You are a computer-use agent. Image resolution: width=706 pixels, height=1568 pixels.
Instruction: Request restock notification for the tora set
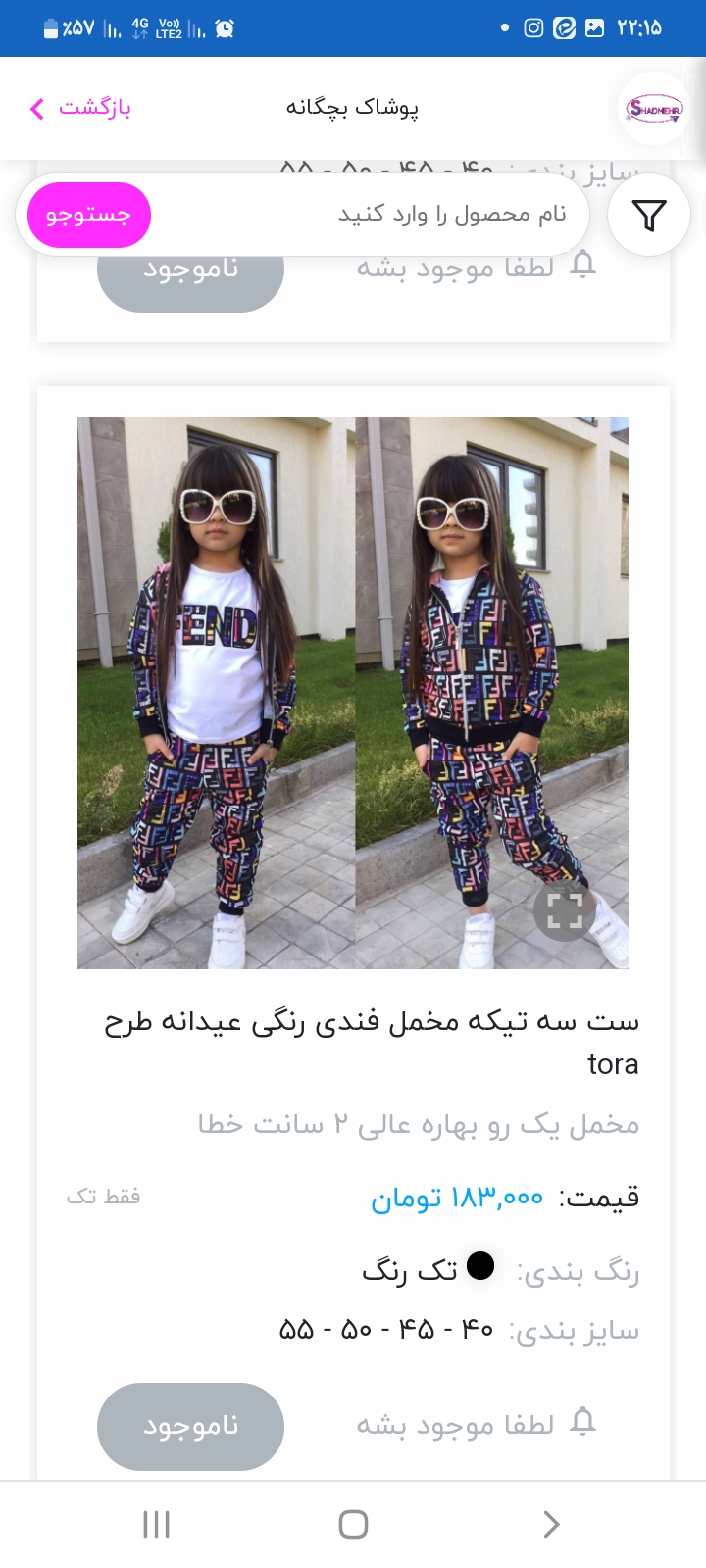[x=477, y=1424]
